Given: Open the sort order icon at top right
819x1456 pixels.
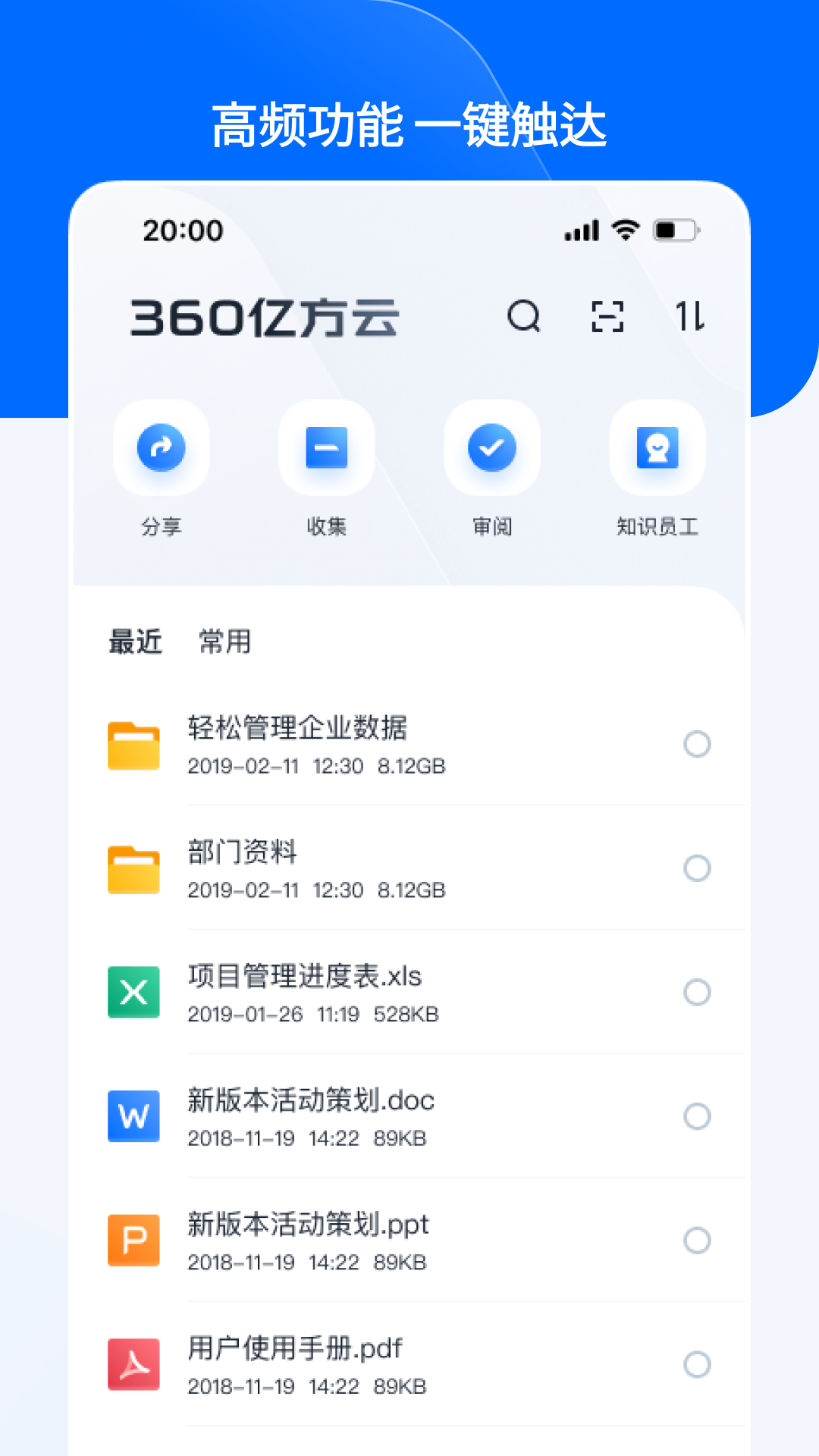Looking at the screenshot, I should point(691,317).
